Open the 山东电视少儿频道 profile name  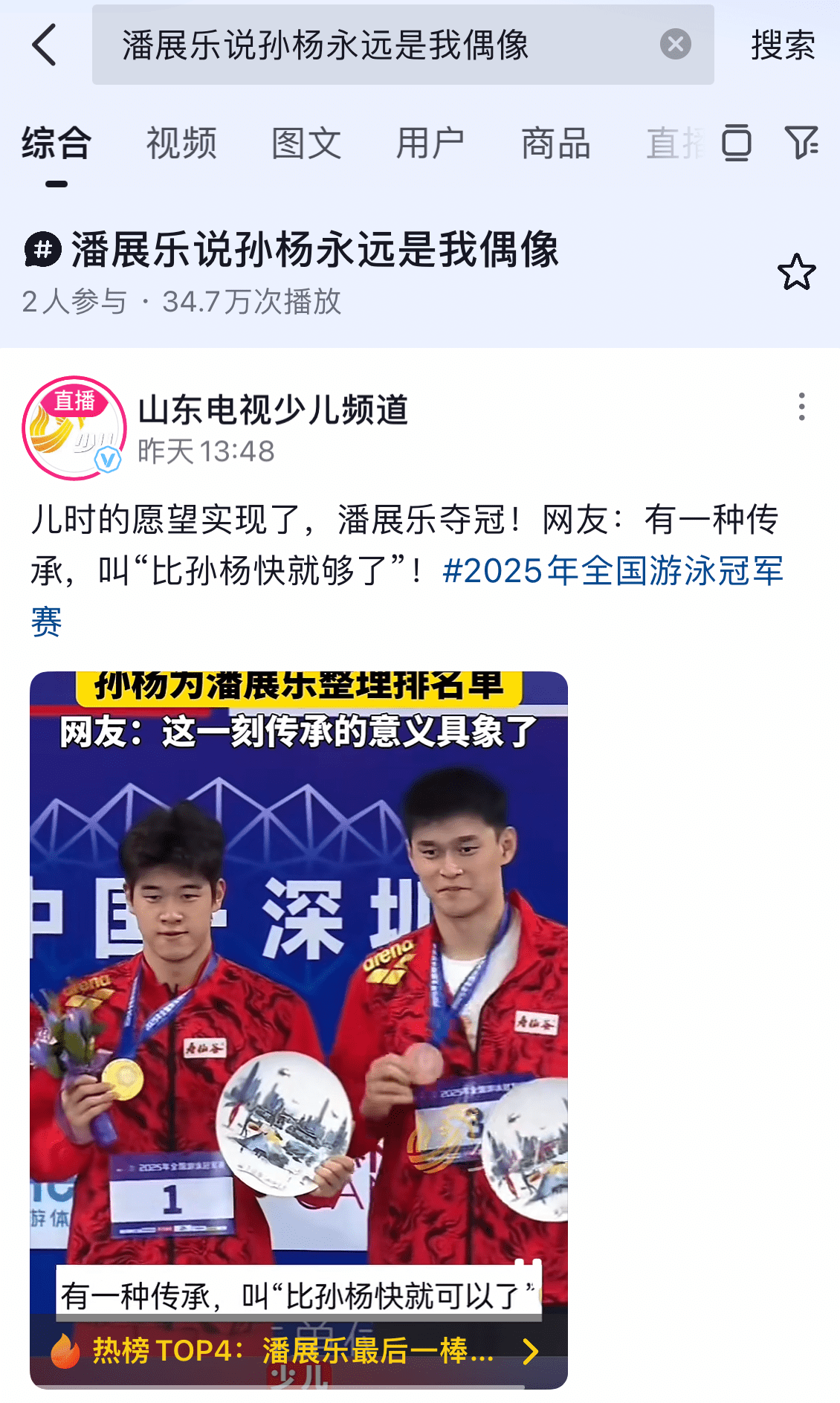point(273,410)
